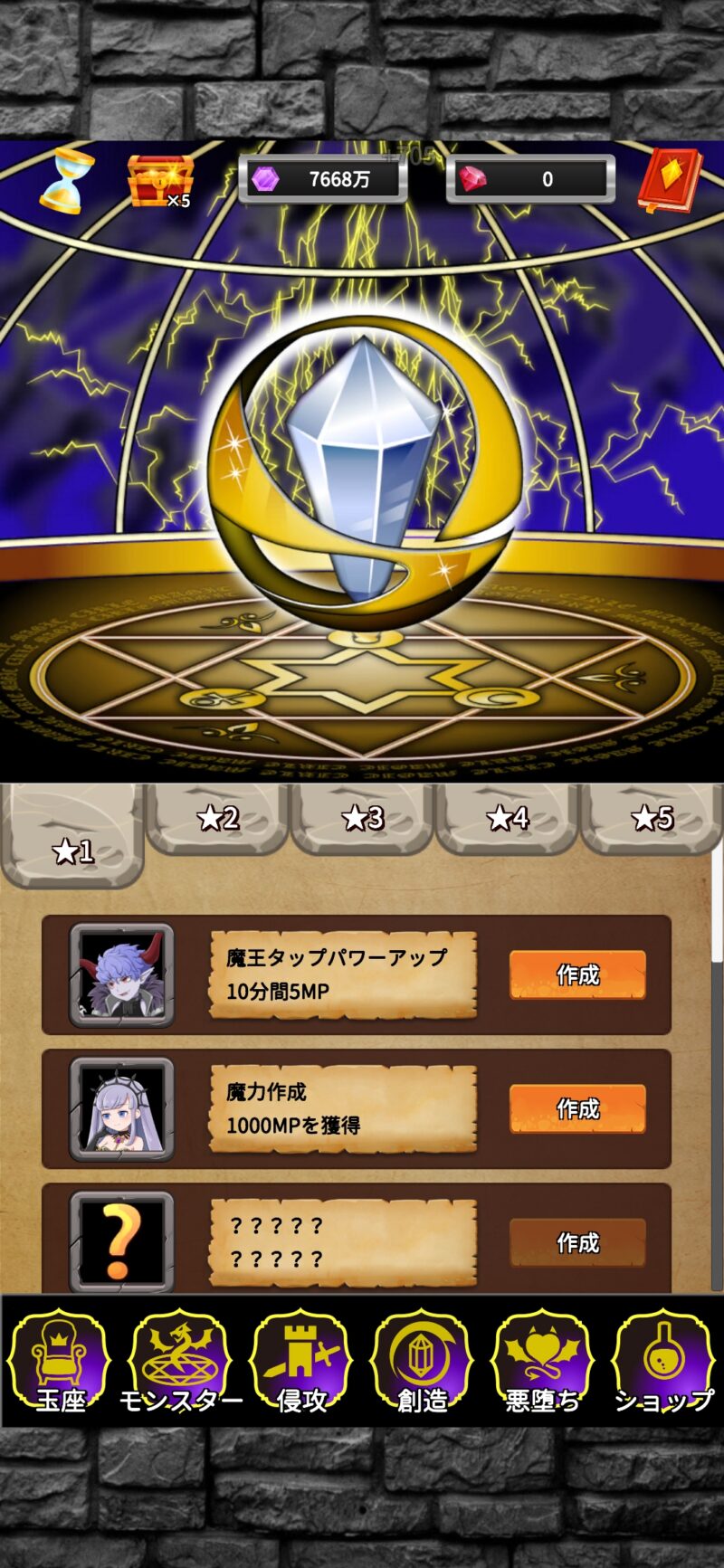Screen dimensions: 724x1568
Task: Switch to the ★1 tab
Action: pyautogui.click(x=72, y=841)
